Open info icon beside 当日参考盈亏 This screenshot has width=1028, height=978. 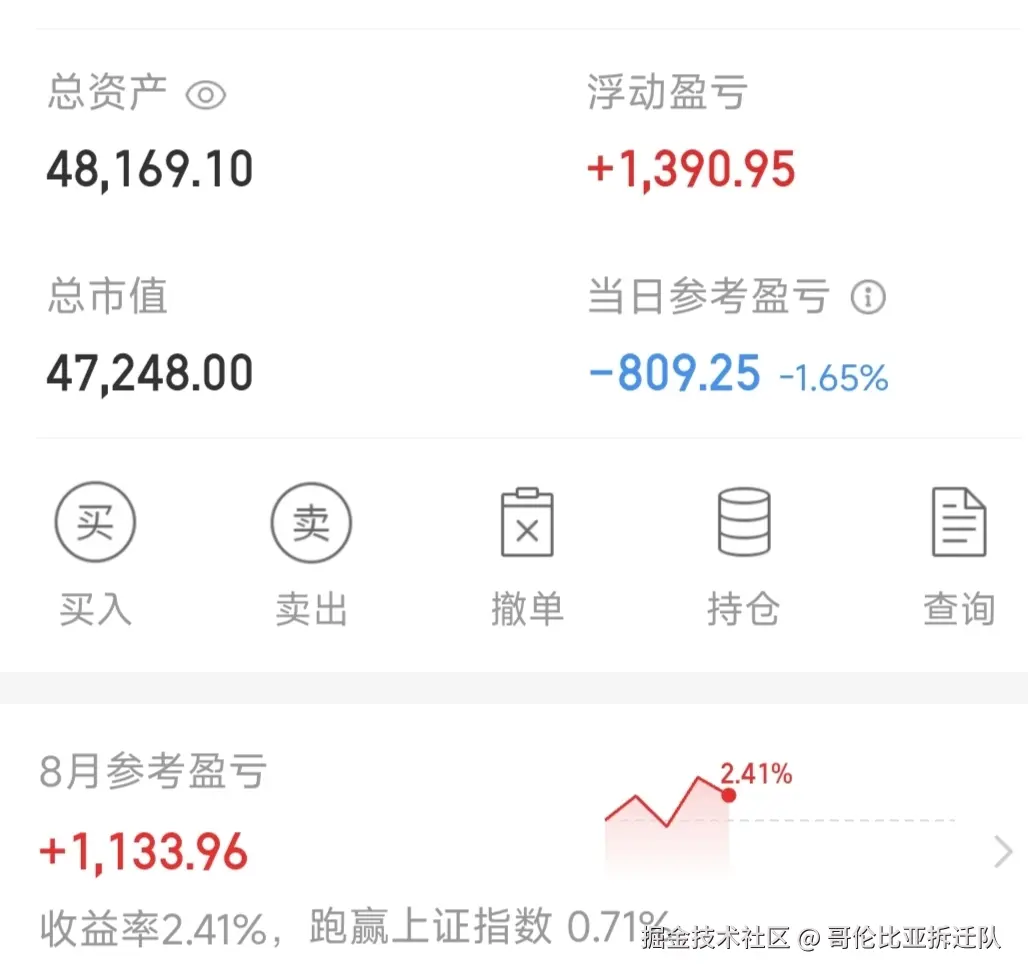[868, 297]
